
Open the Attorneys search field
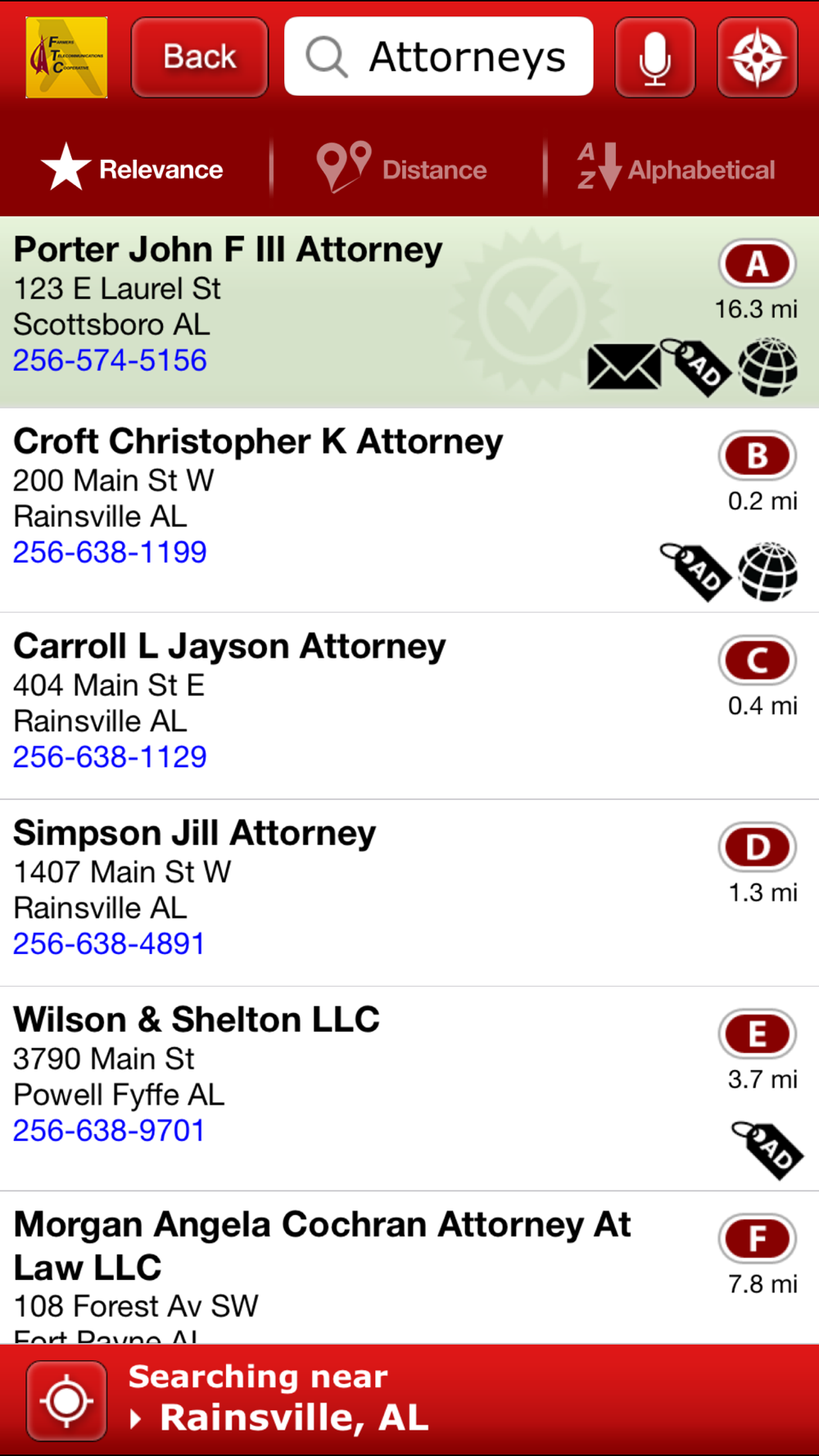tap(438, 57)
